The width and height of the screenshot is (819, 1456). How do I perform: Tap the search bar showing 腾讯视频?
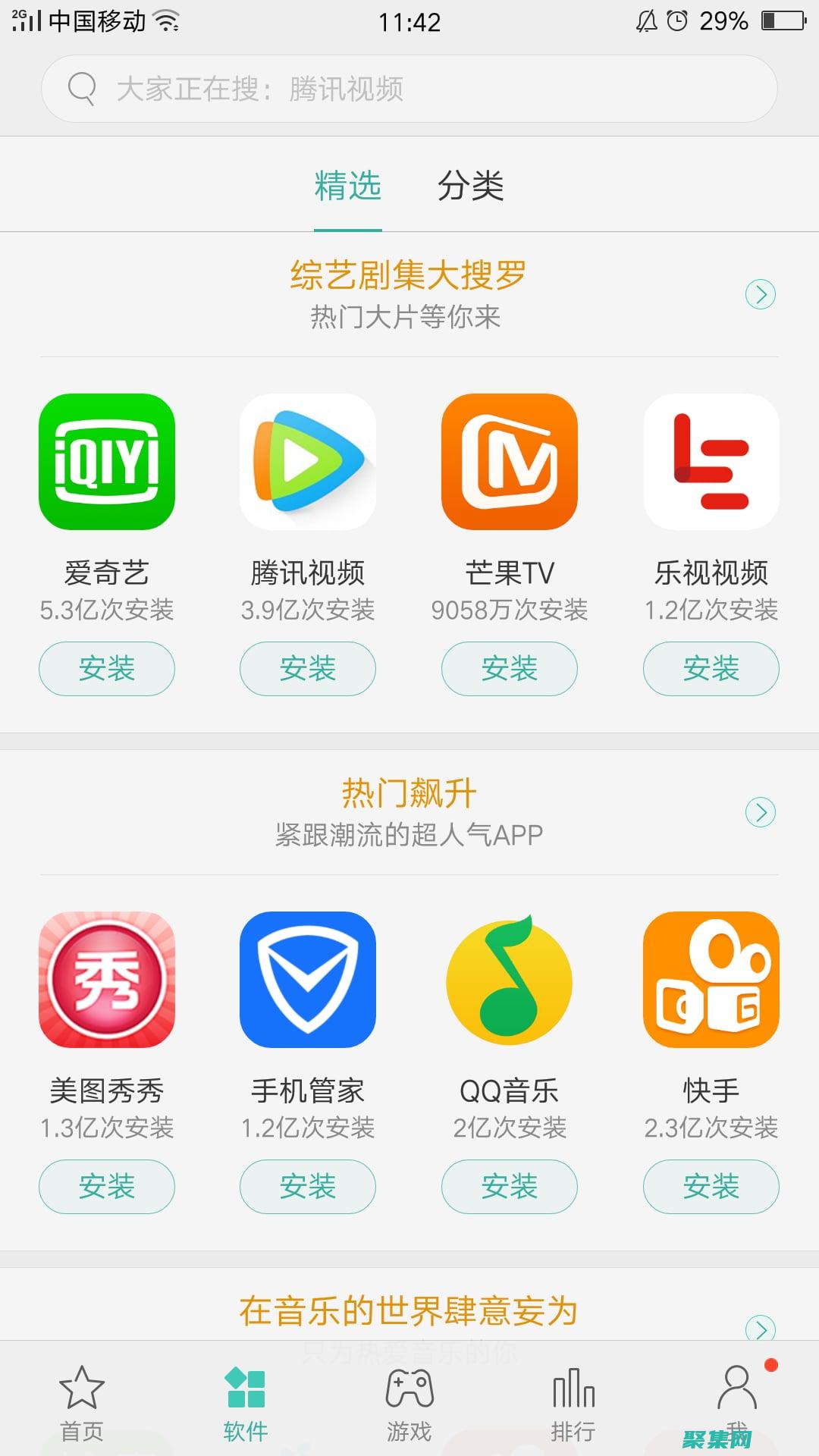409,89
